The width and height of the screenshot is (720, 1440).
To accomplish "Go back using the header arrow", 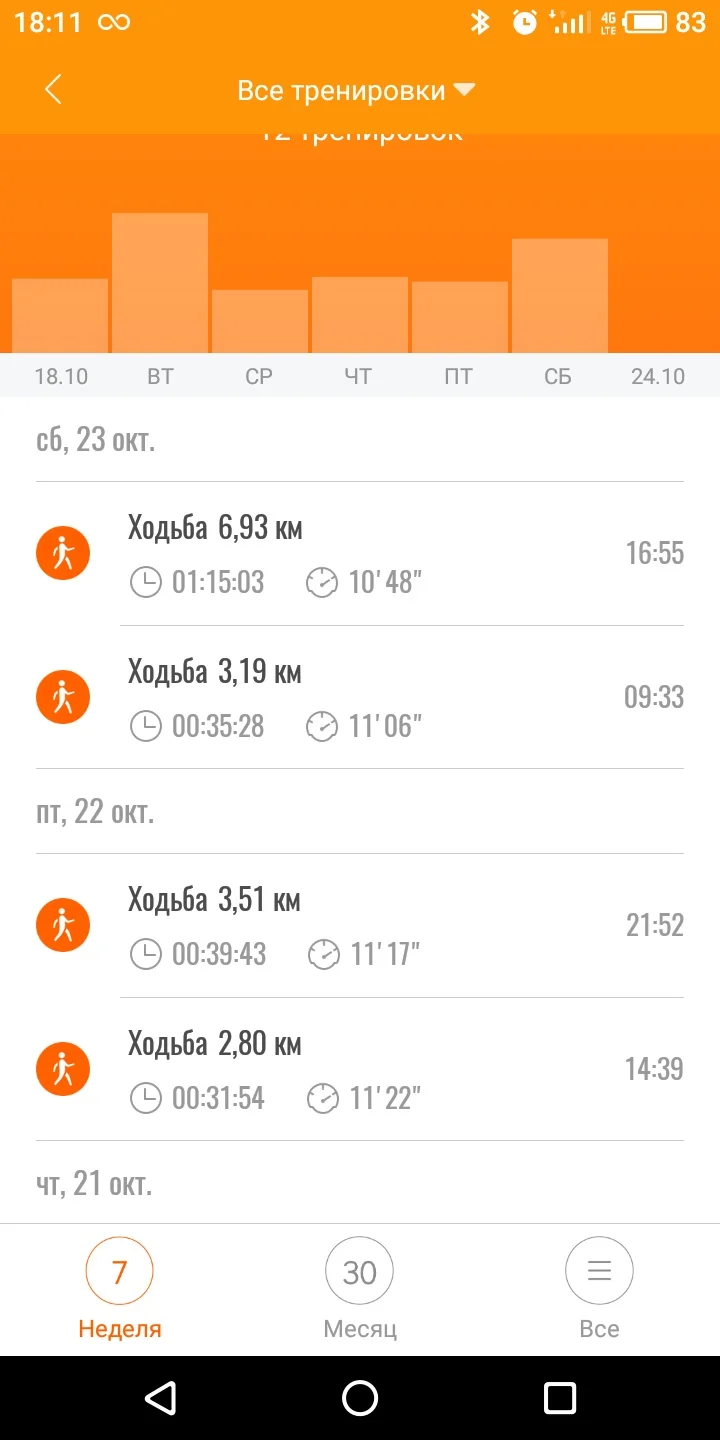I will pyautogui.click(x=53, y=90).
